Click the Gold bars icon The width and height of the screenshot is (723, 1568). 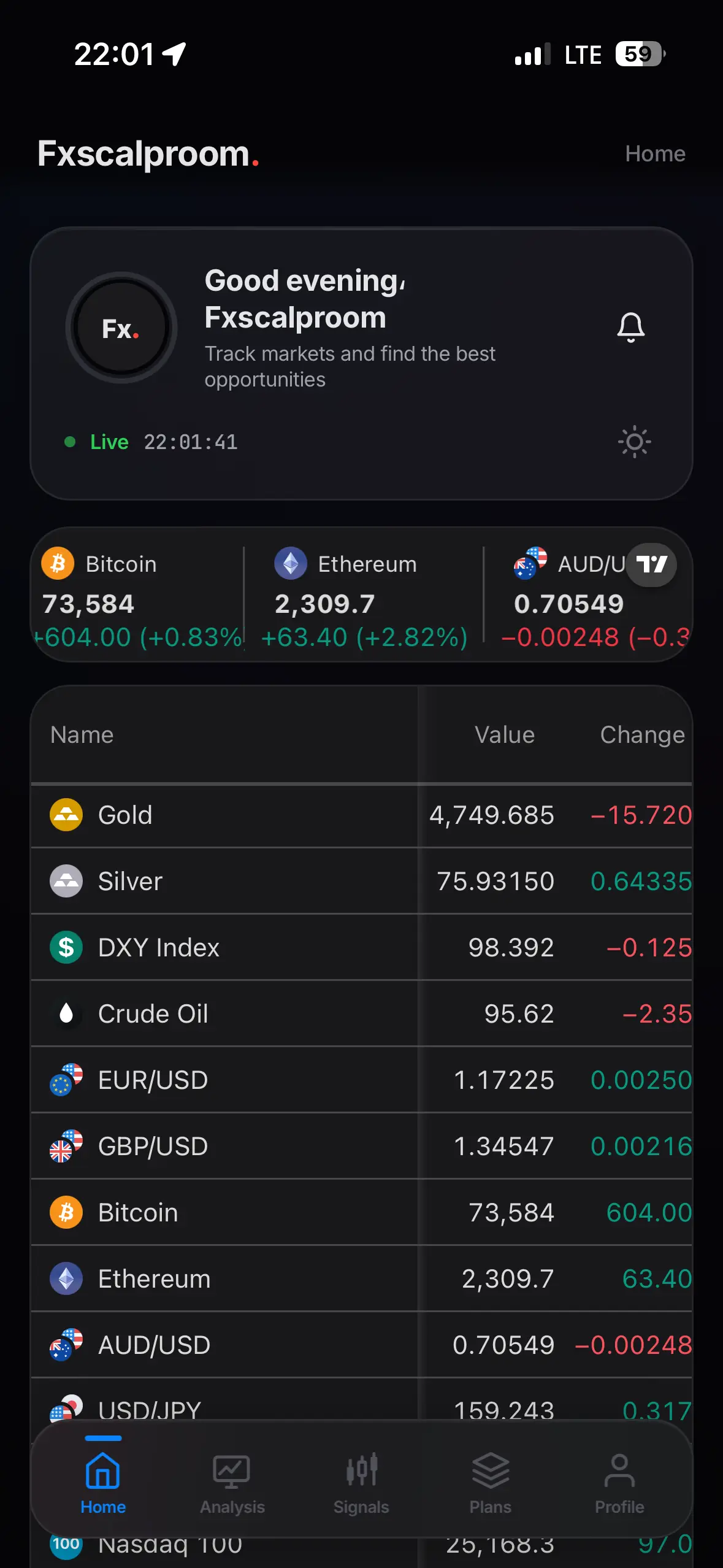(66, 815)
